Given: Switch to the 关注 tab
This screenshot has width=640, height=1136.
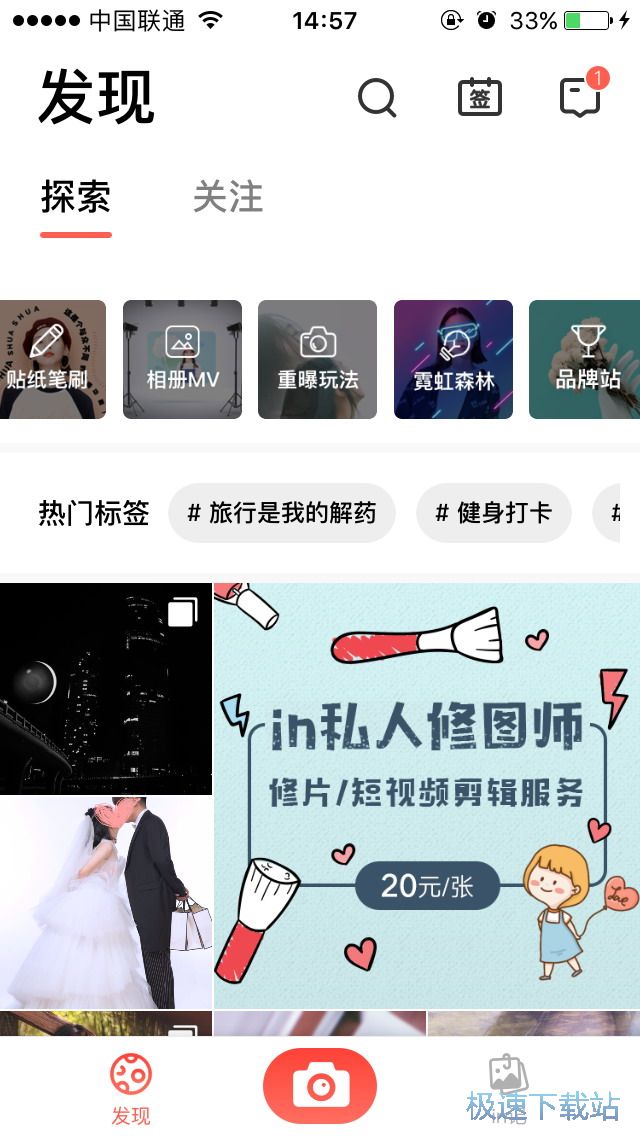Looking at the screenshot, I should [x=228, y=197].
